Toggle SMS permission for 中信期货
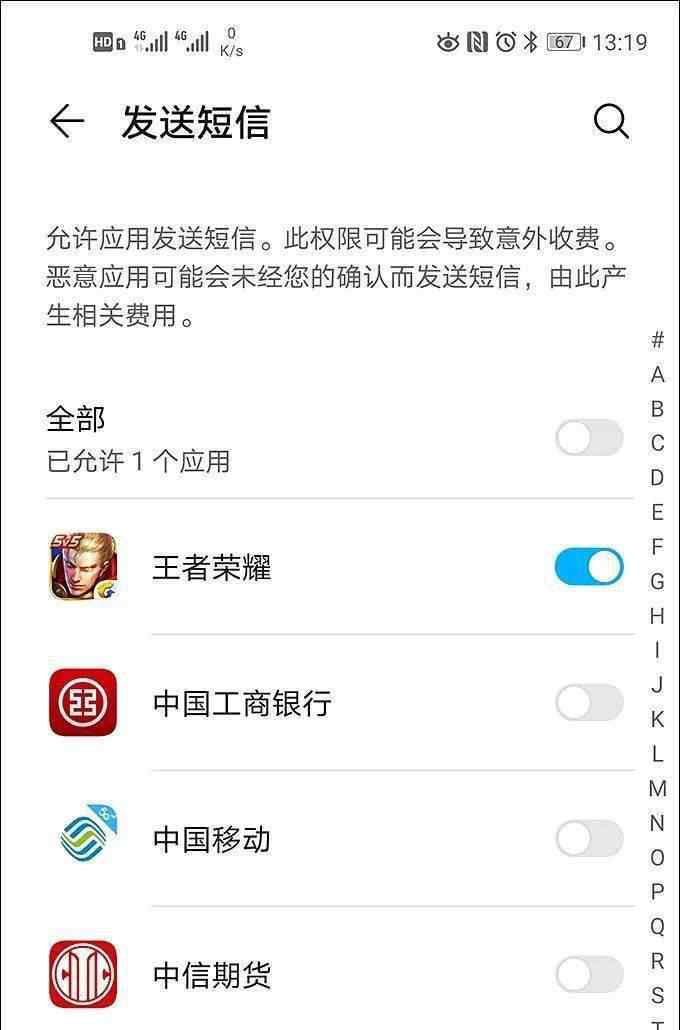This screenshot has width=680, height=1030. coord(589,974)
